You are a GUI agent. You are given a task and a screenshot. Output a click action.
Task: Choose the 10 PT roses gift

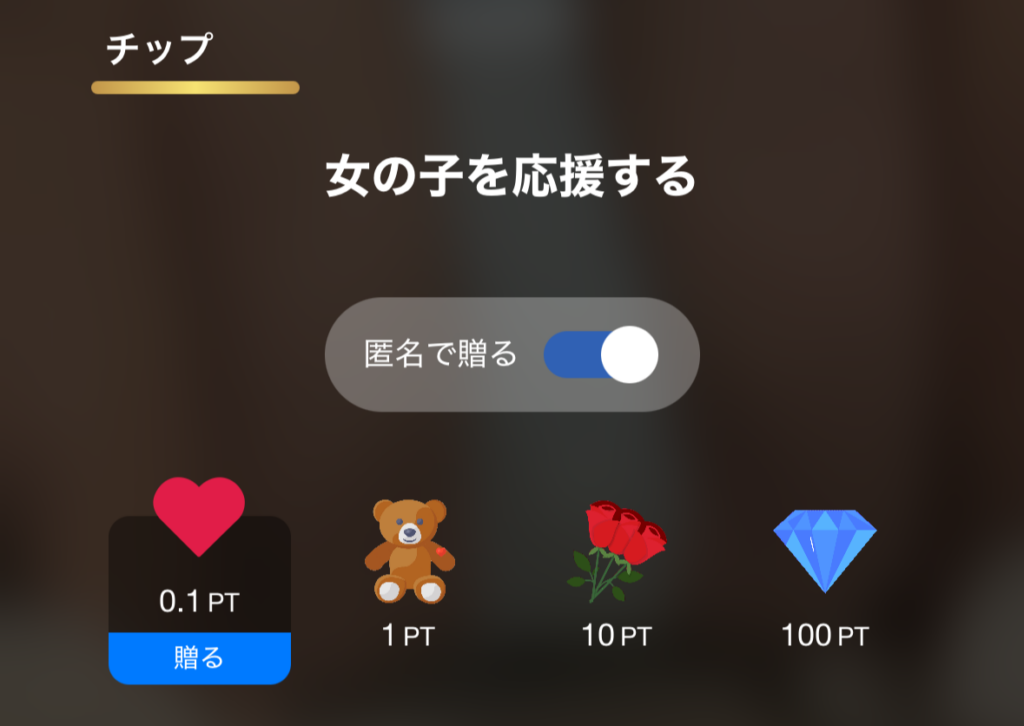coord(615,570)
